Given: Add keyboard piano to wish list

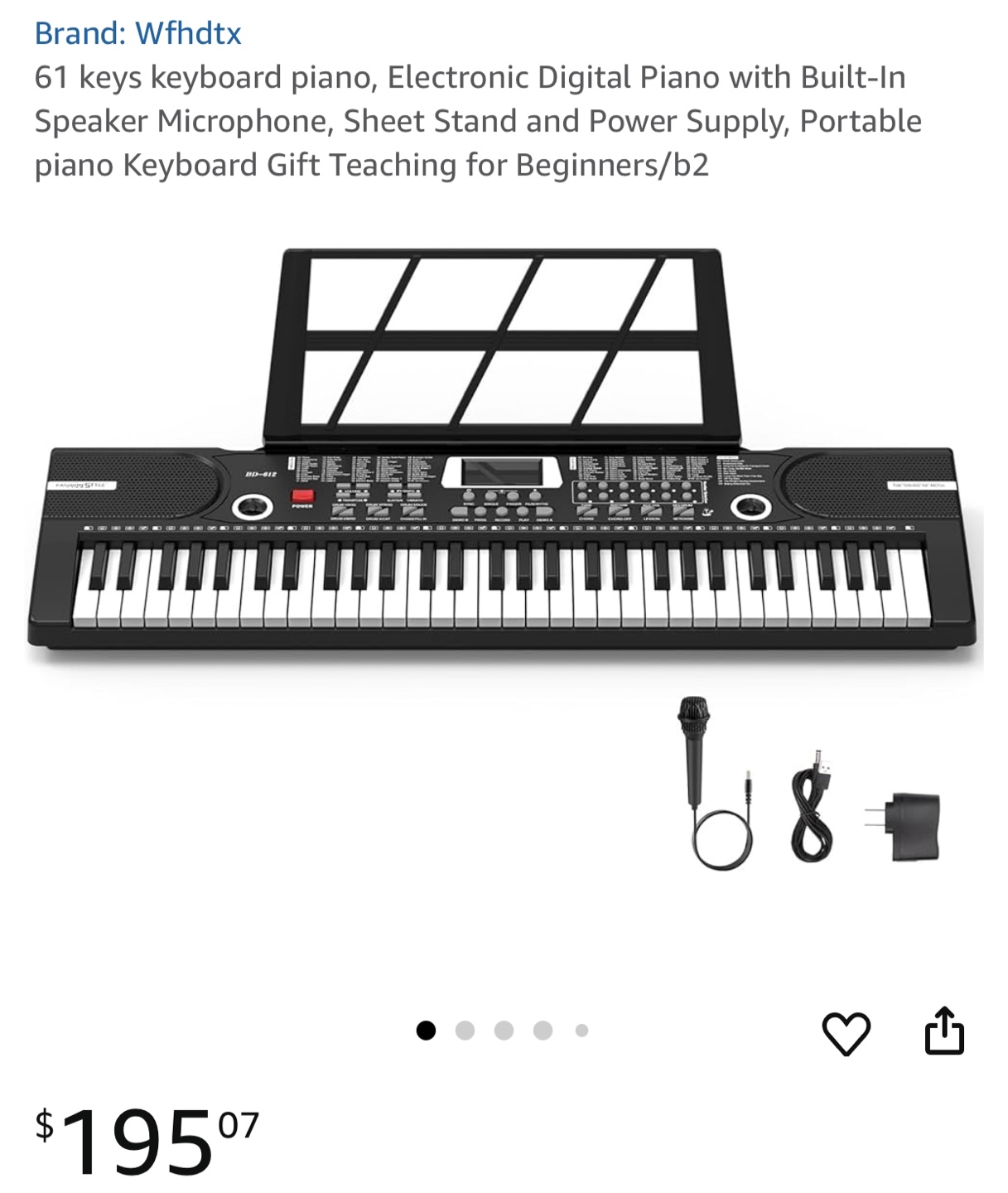Looking at the screenshot, I should click(846, 1033).
